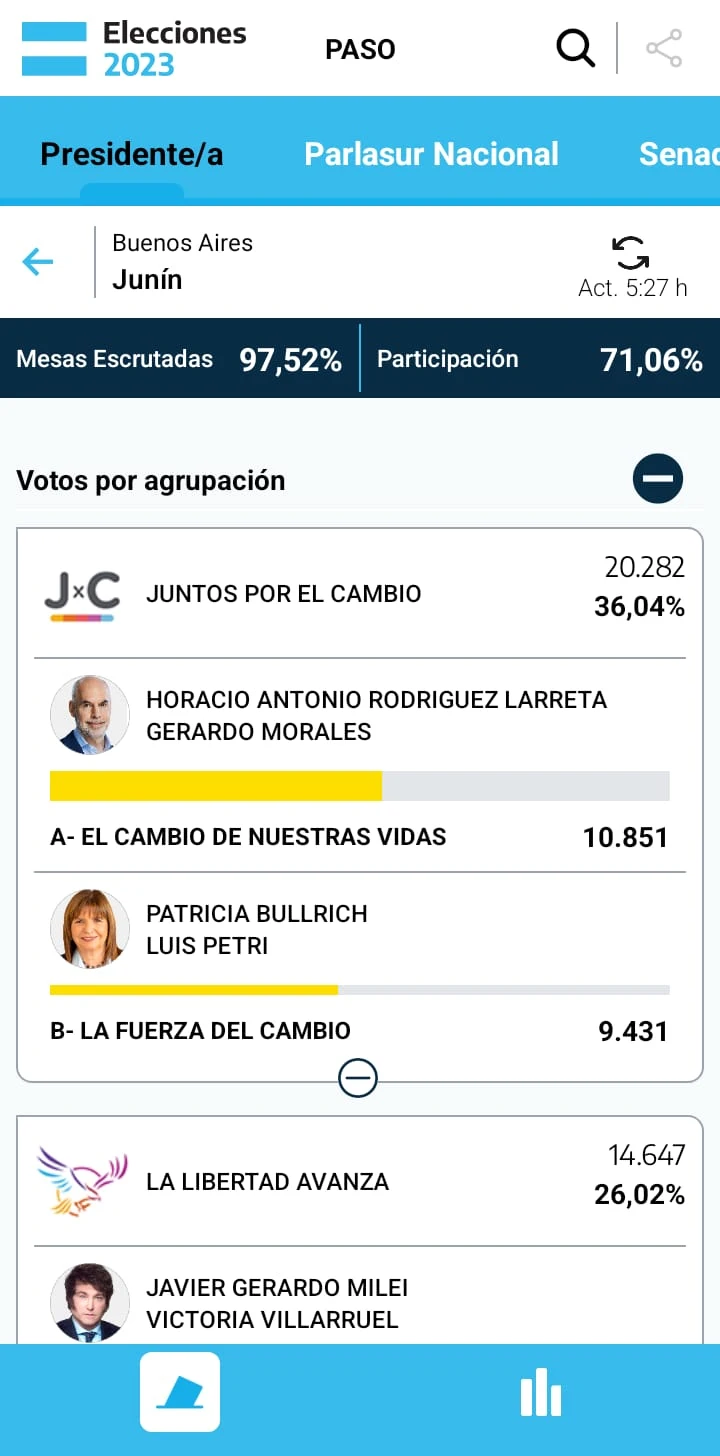Open the search magnifier icon

pos(575,48)
